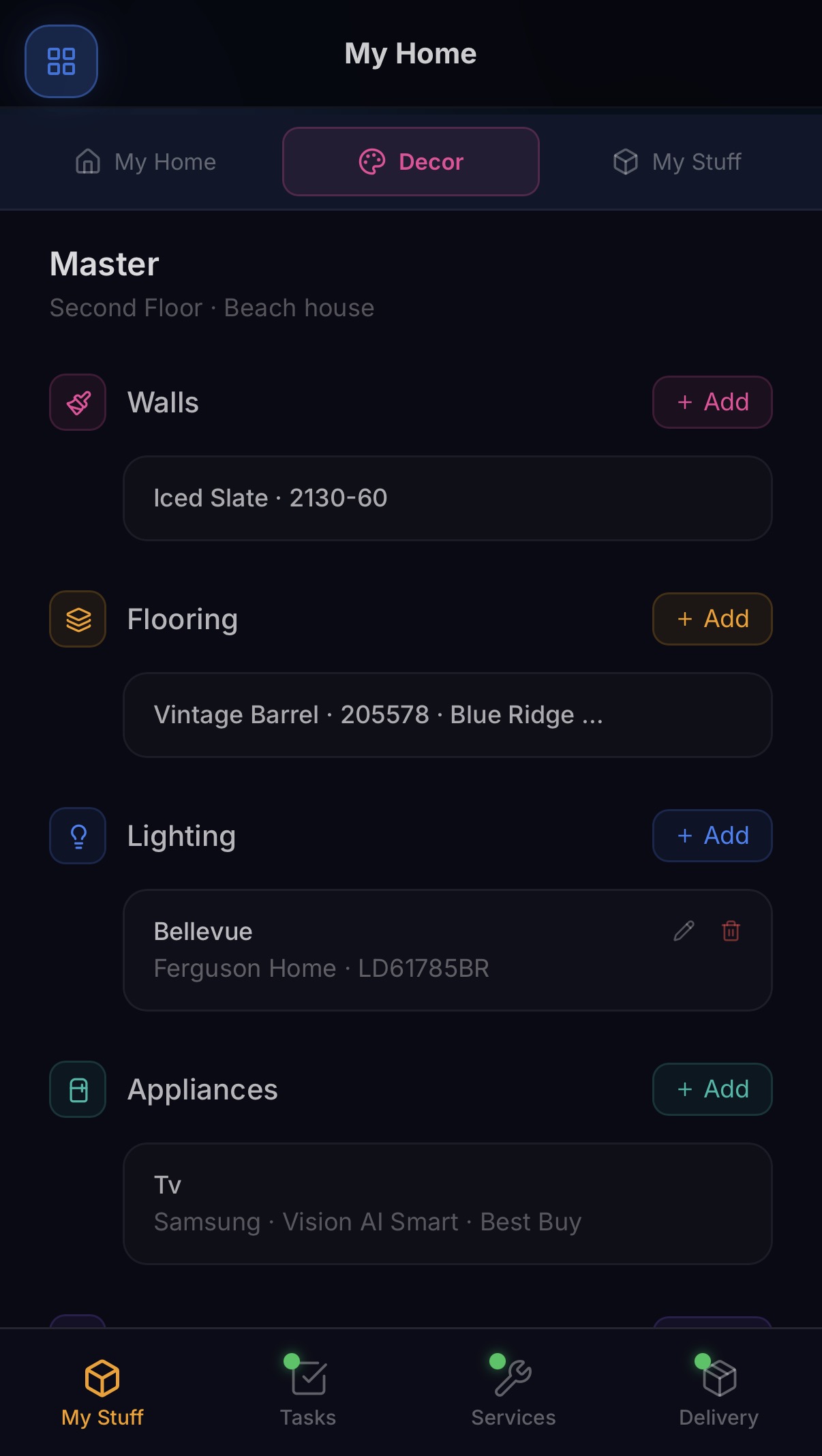Add a new flooring entry

pyautogui.click(x=712, y=618)
